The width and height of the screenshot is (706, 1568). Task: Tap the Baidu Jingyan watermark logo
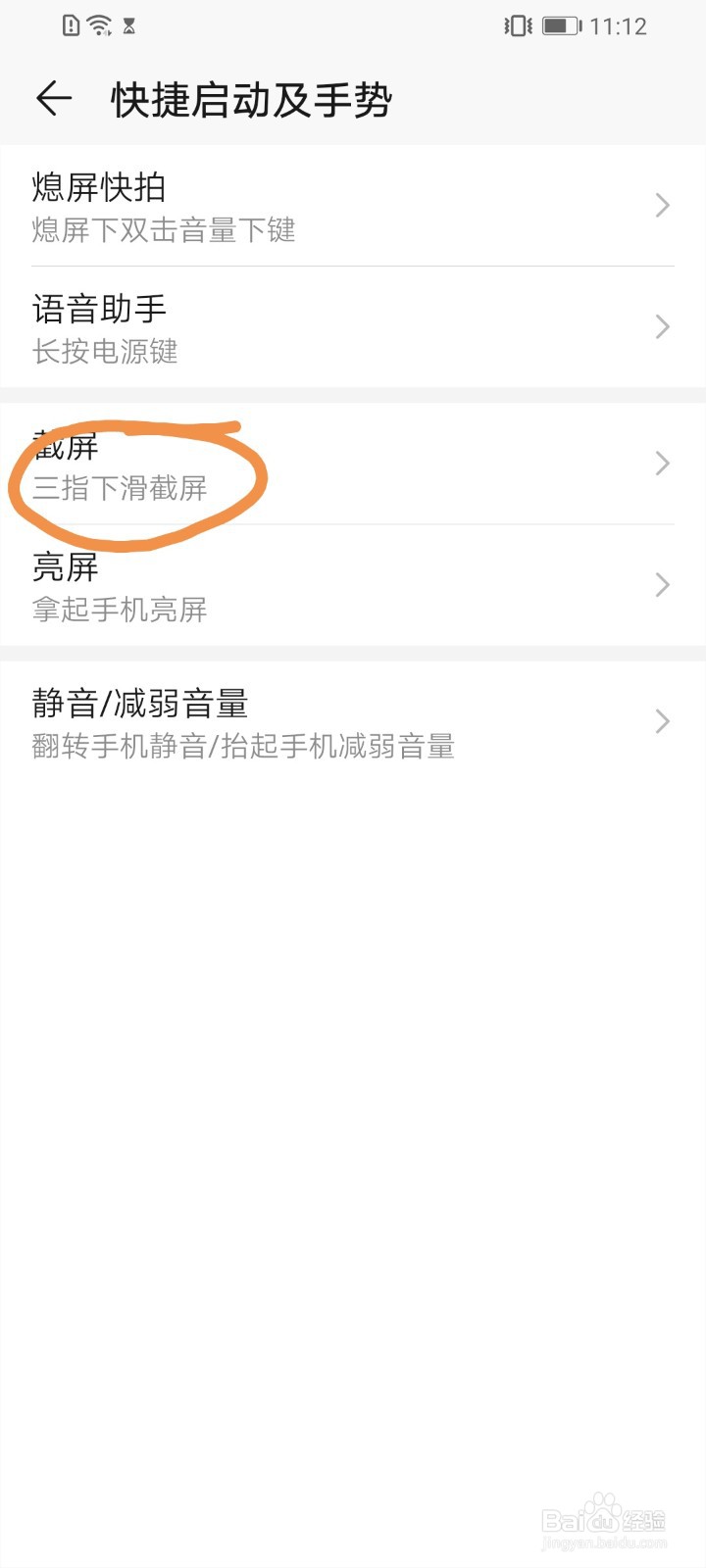coord(601,1517)
